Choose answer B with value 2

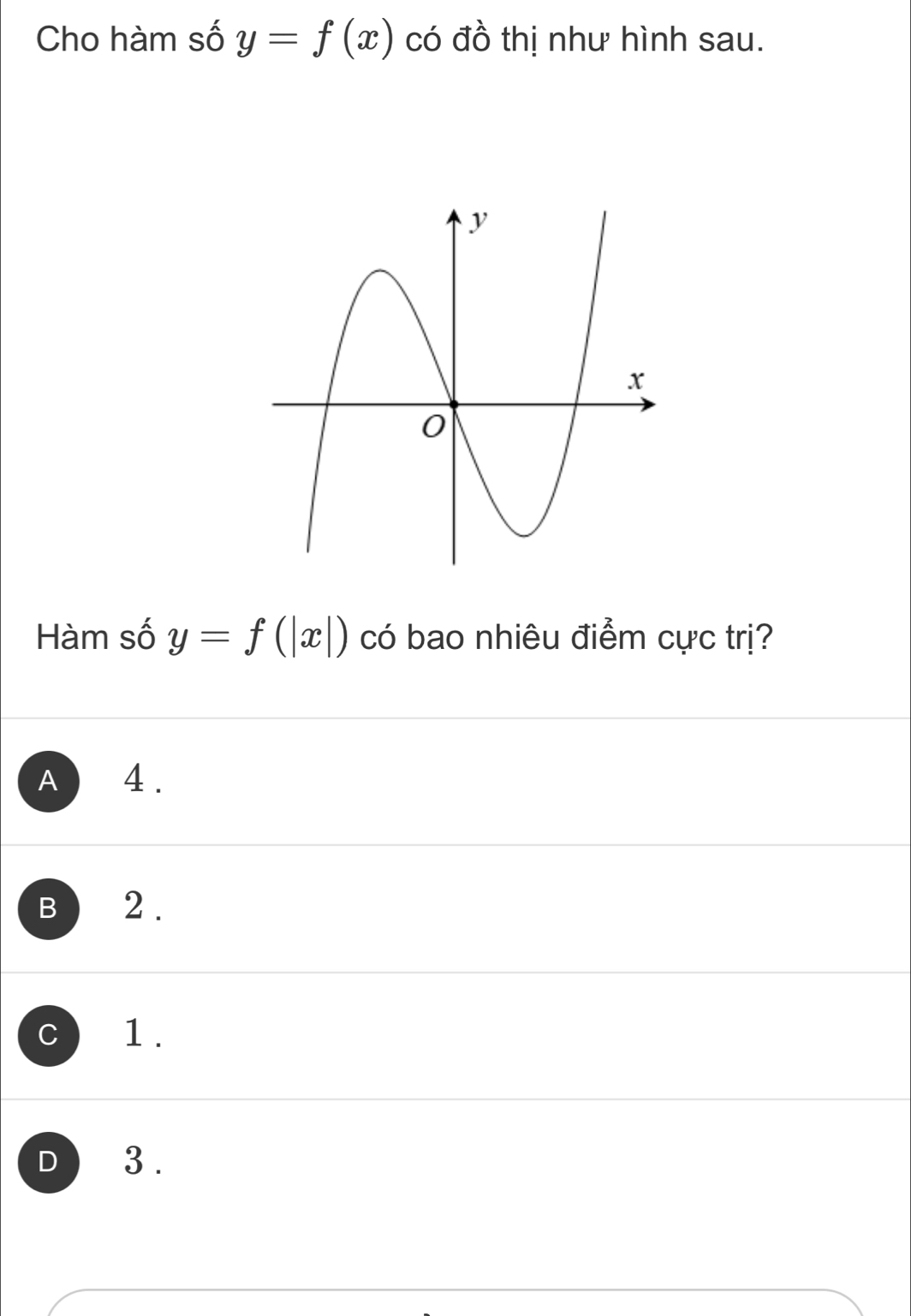pyautogui.click(x=49, y=908)
